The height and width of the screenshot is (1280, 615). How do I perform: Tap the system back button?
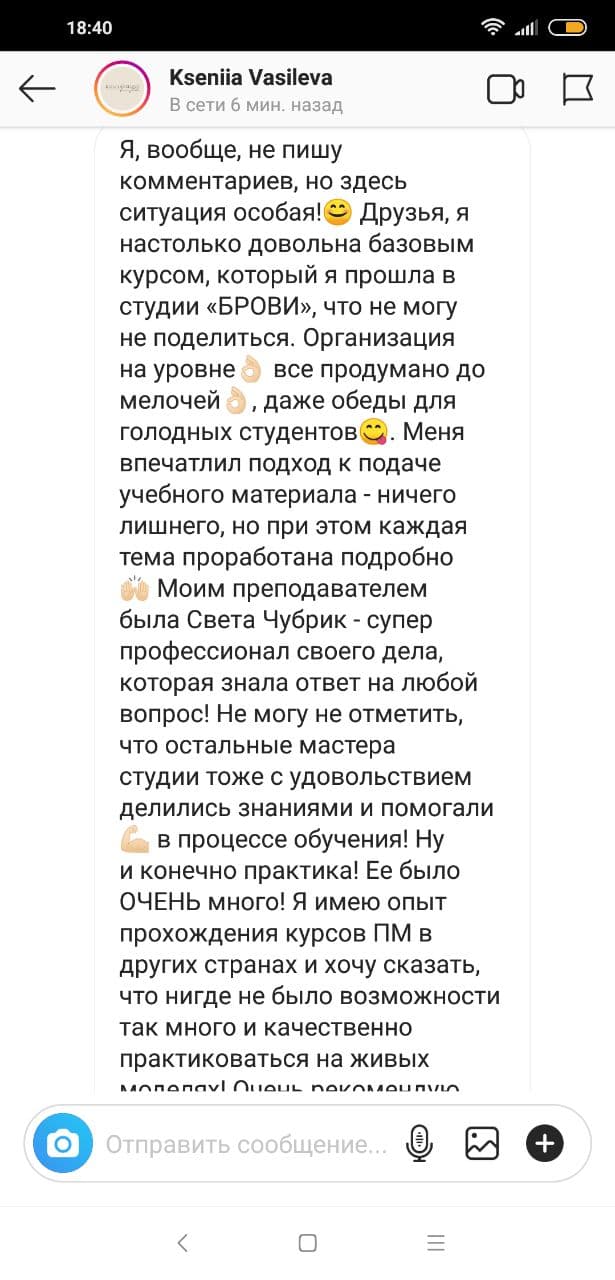coord(182,1243)
